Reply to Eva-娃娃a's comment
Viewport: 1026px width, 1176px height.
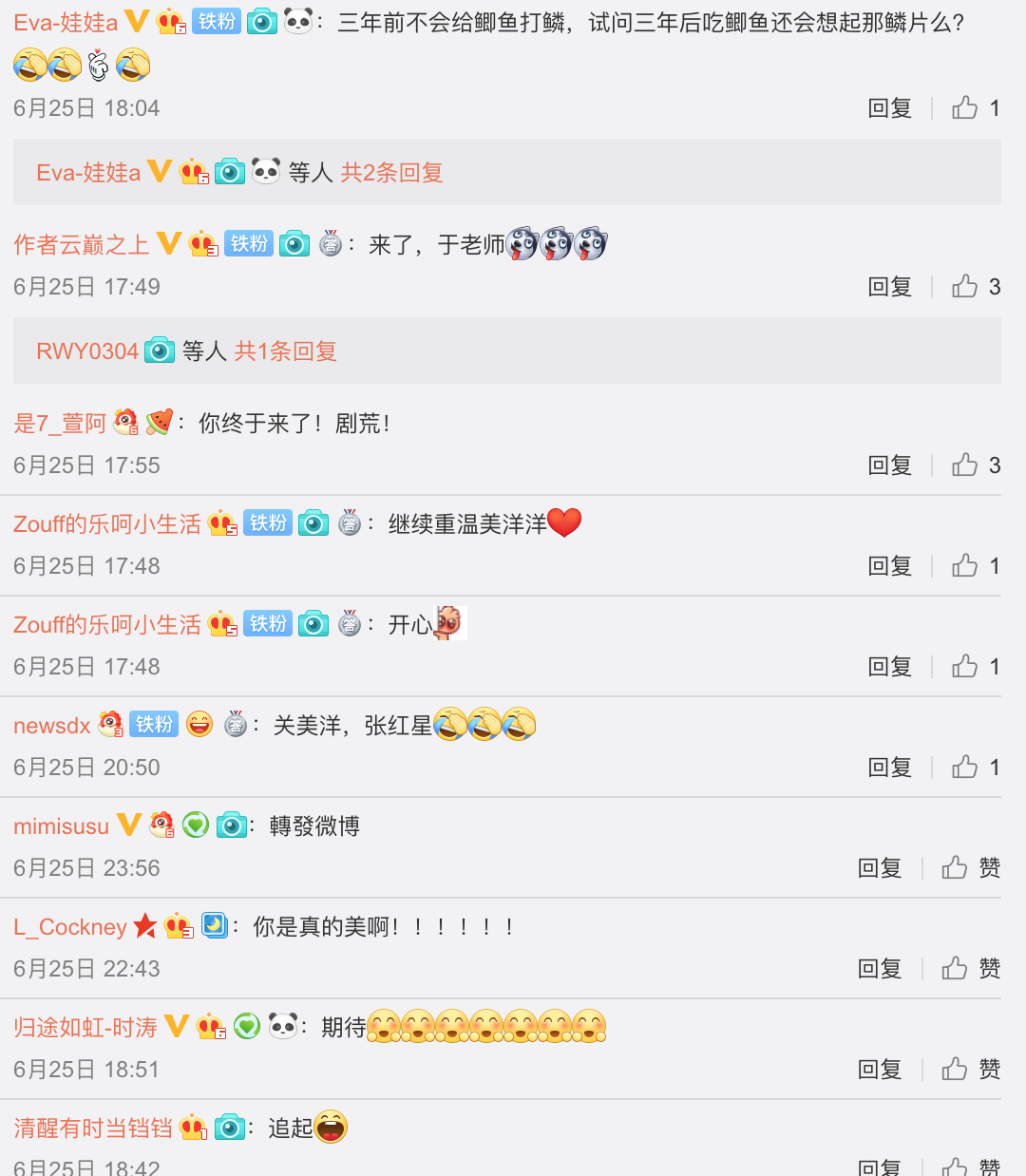(889, 108)
